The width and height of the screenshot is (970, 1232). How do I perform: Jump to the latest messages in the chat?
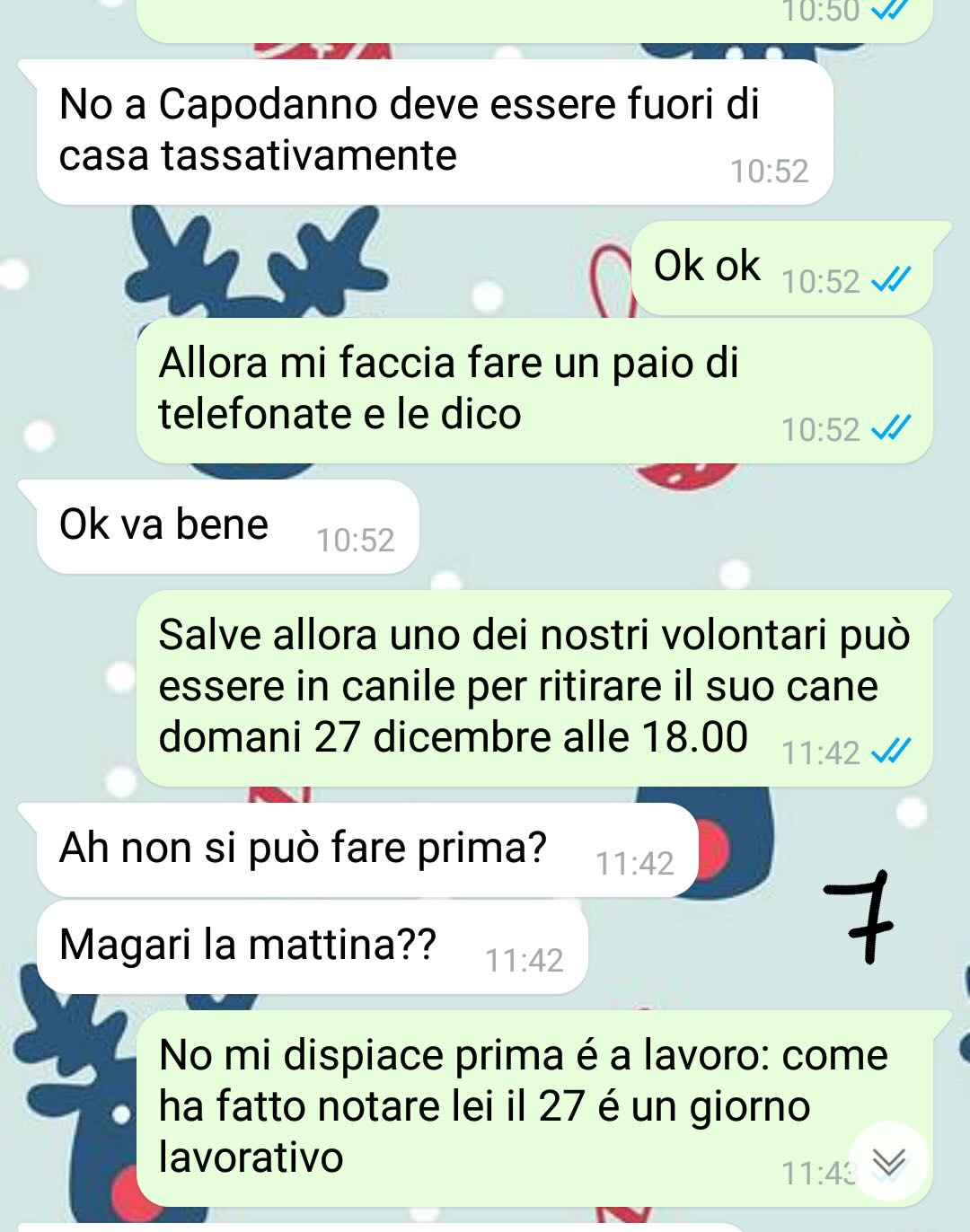[x=888, y=1162]
